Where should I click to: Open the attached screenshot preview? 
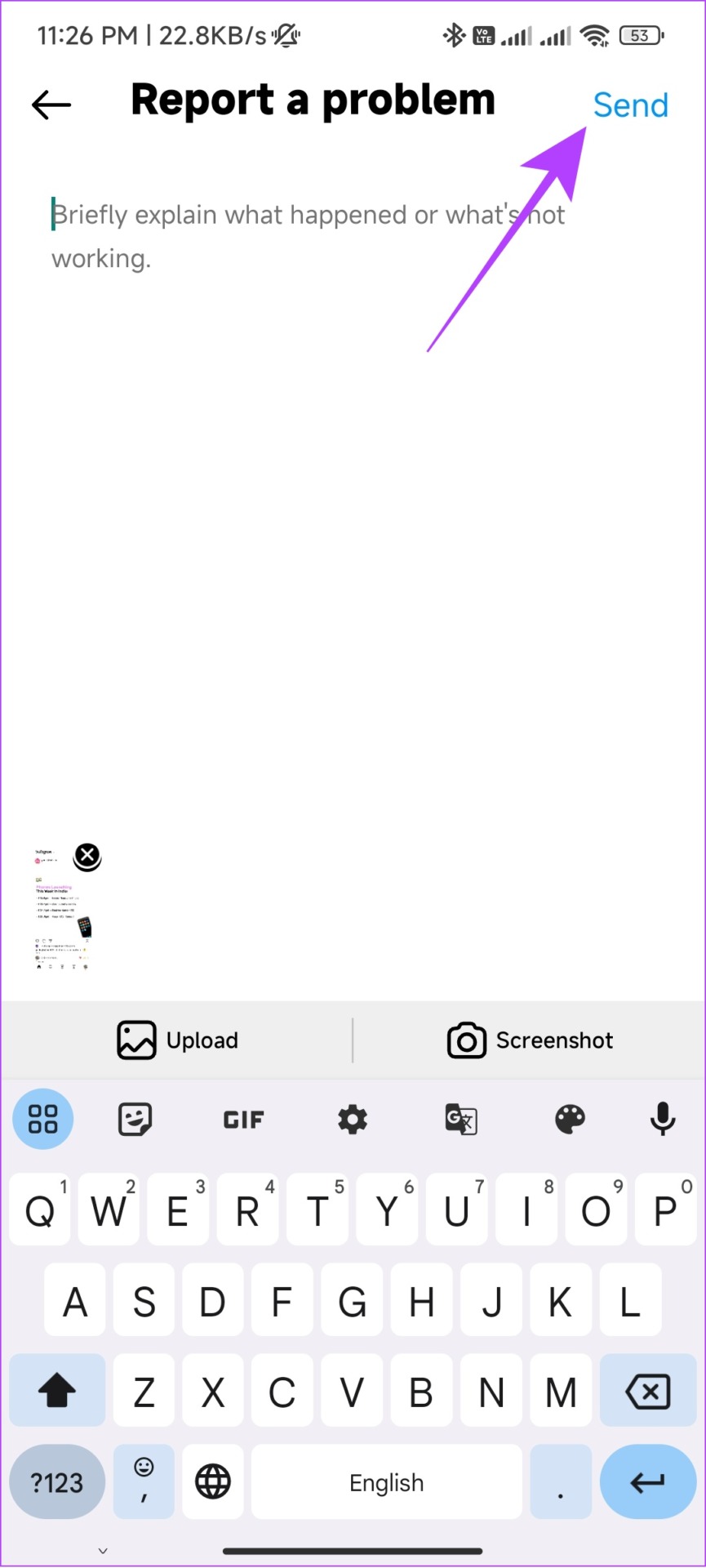(62, 909)
